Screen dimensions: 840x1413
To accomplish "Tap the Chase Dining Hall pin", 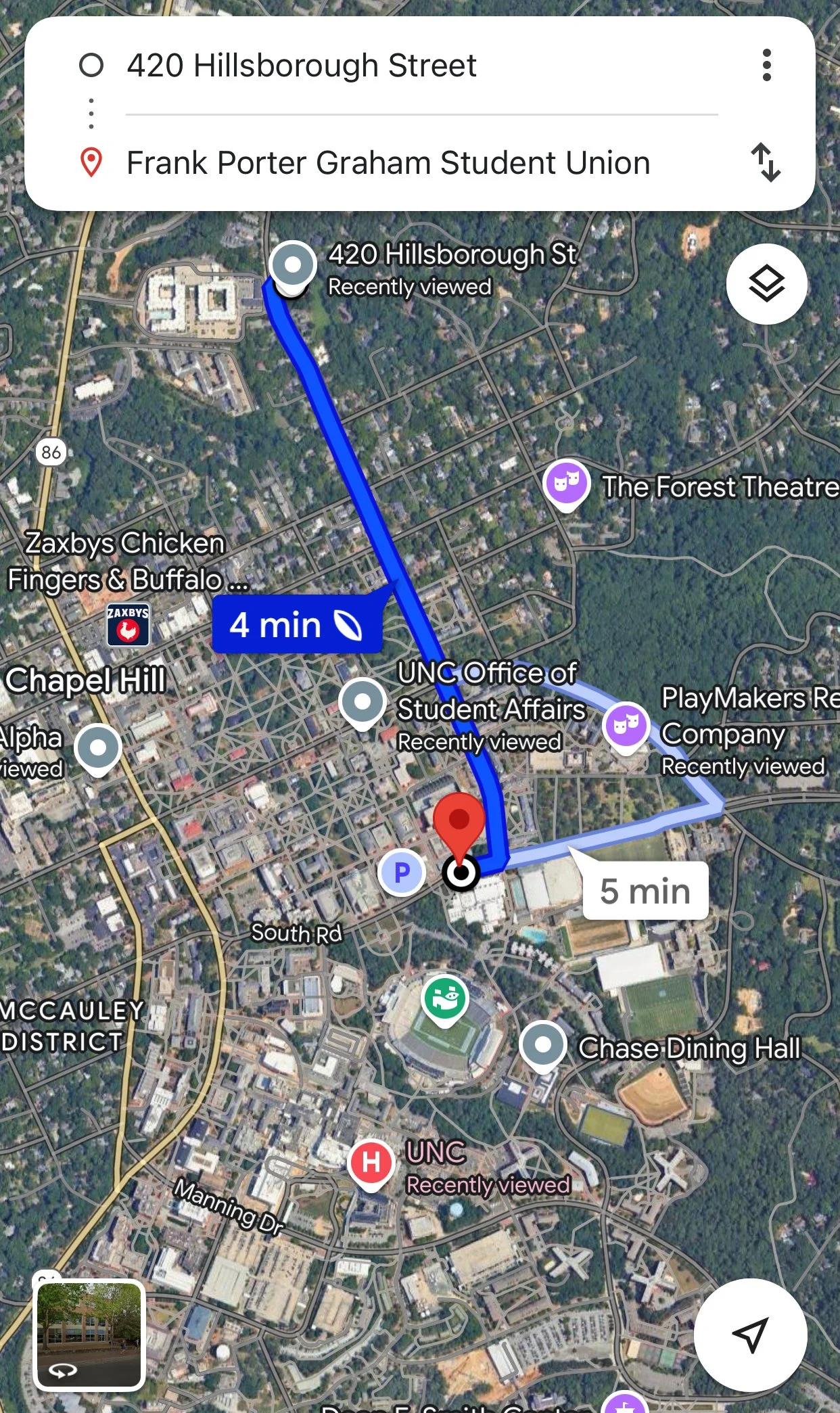I will 542,1046.
